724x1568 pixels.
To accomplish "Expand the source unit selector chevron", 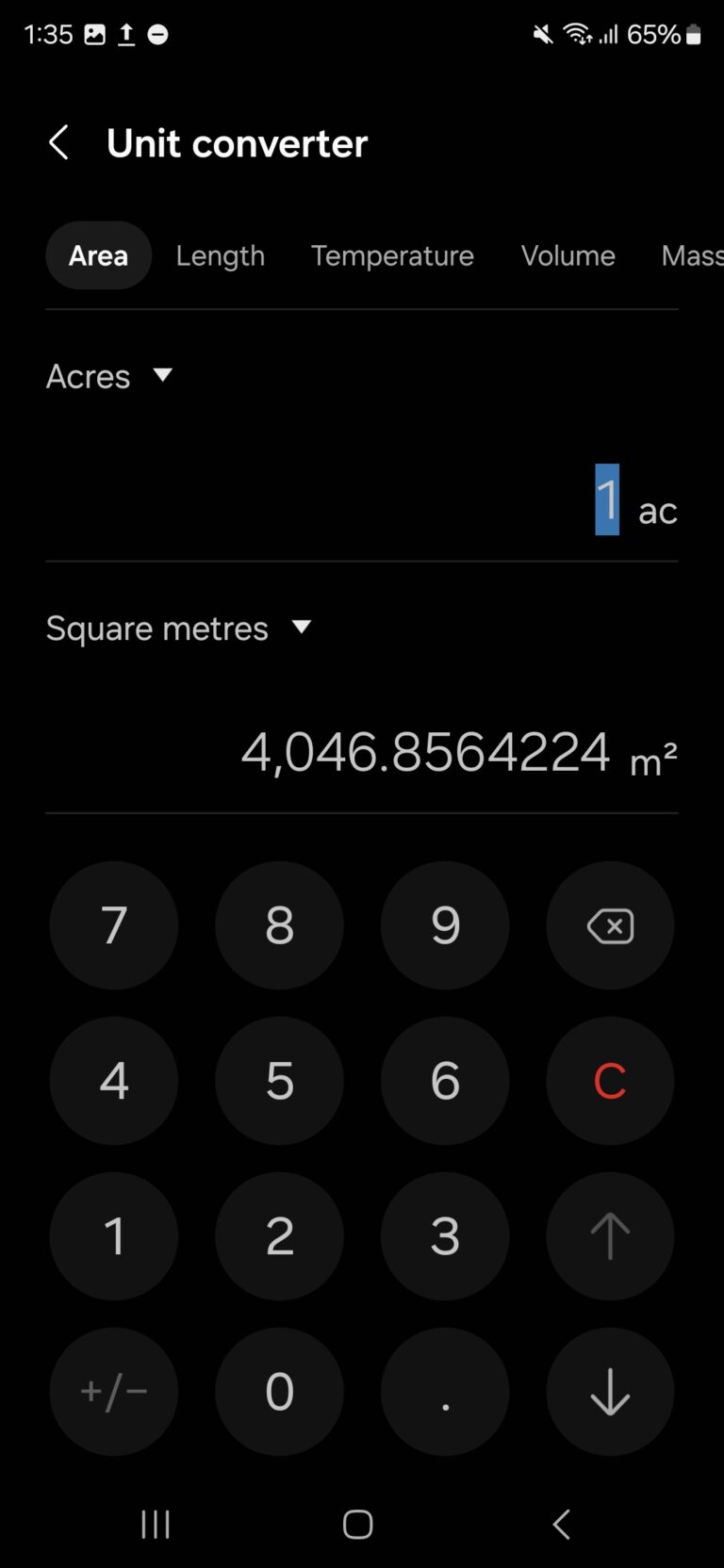I will (x=162, y=376).
